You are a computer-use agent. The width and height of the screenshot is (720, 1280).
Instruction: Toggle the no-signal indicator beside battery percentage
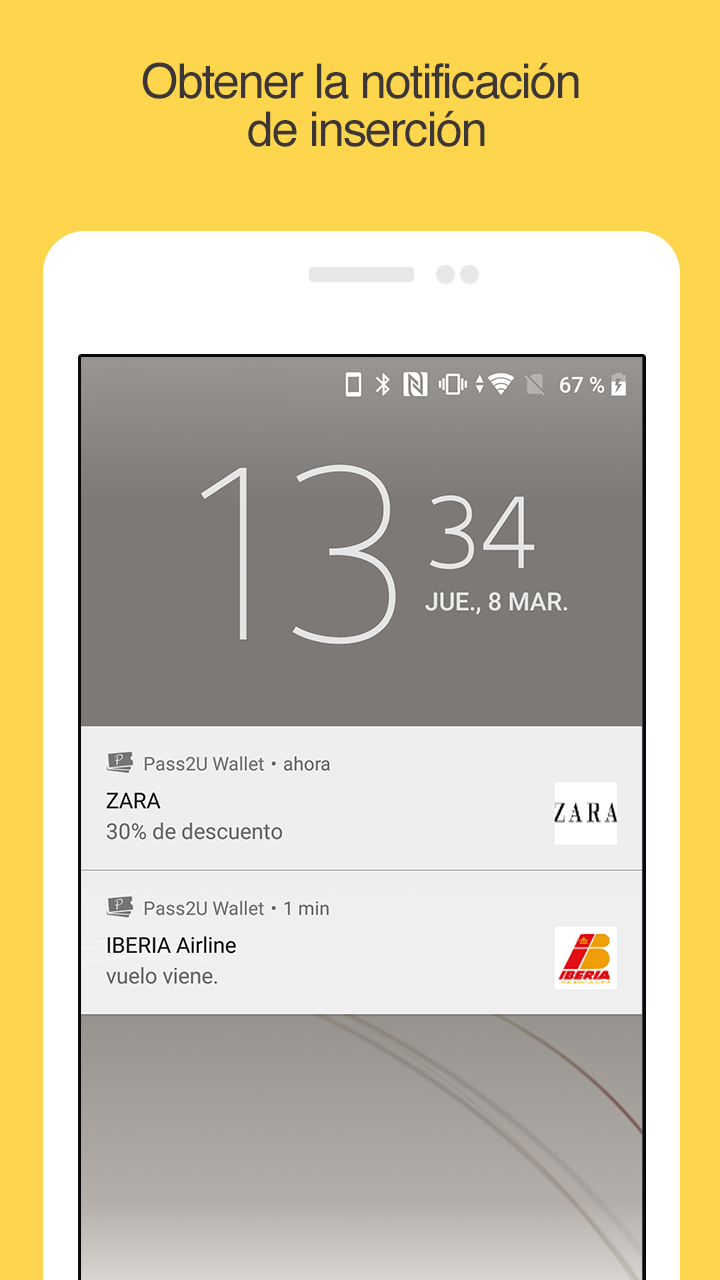tap(534, 385)
